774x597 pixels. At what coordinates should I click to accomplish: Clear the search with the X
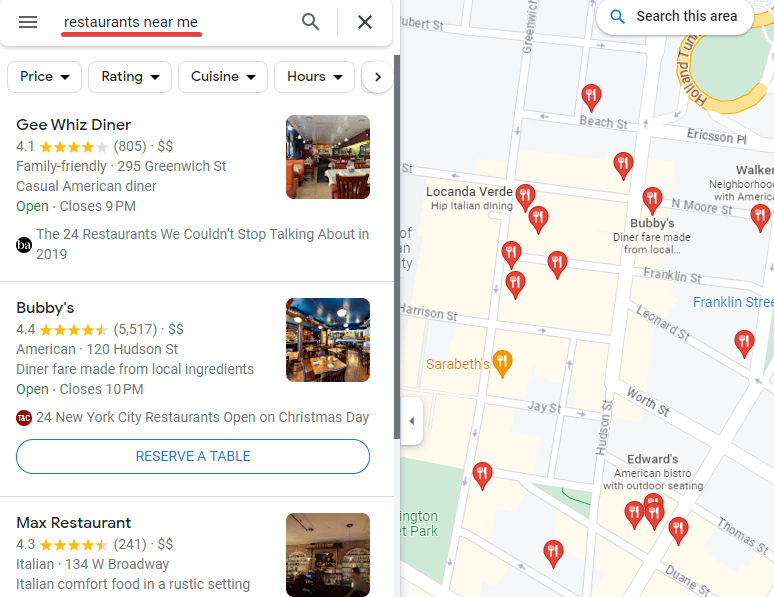coord(365,22)
